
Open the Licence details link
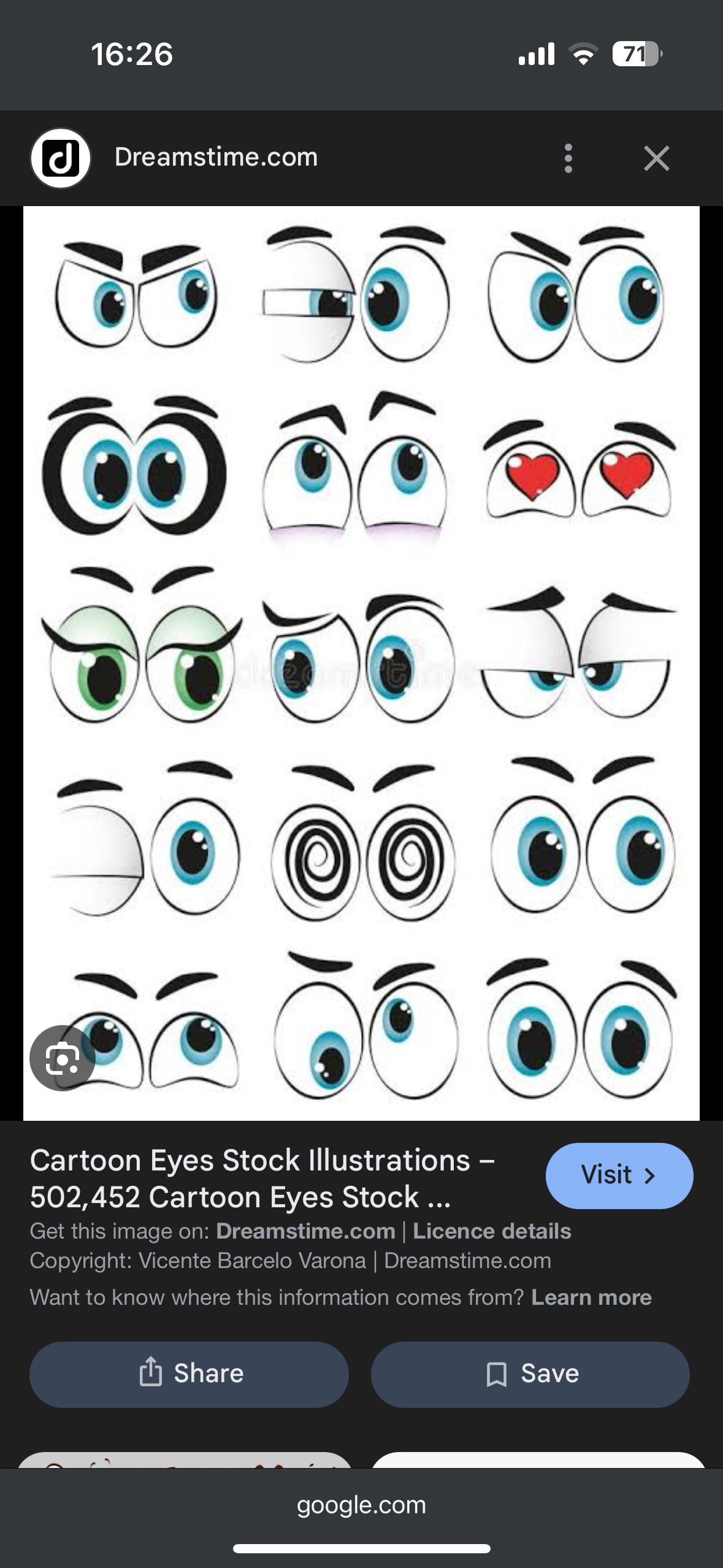tap(492, 1231)
